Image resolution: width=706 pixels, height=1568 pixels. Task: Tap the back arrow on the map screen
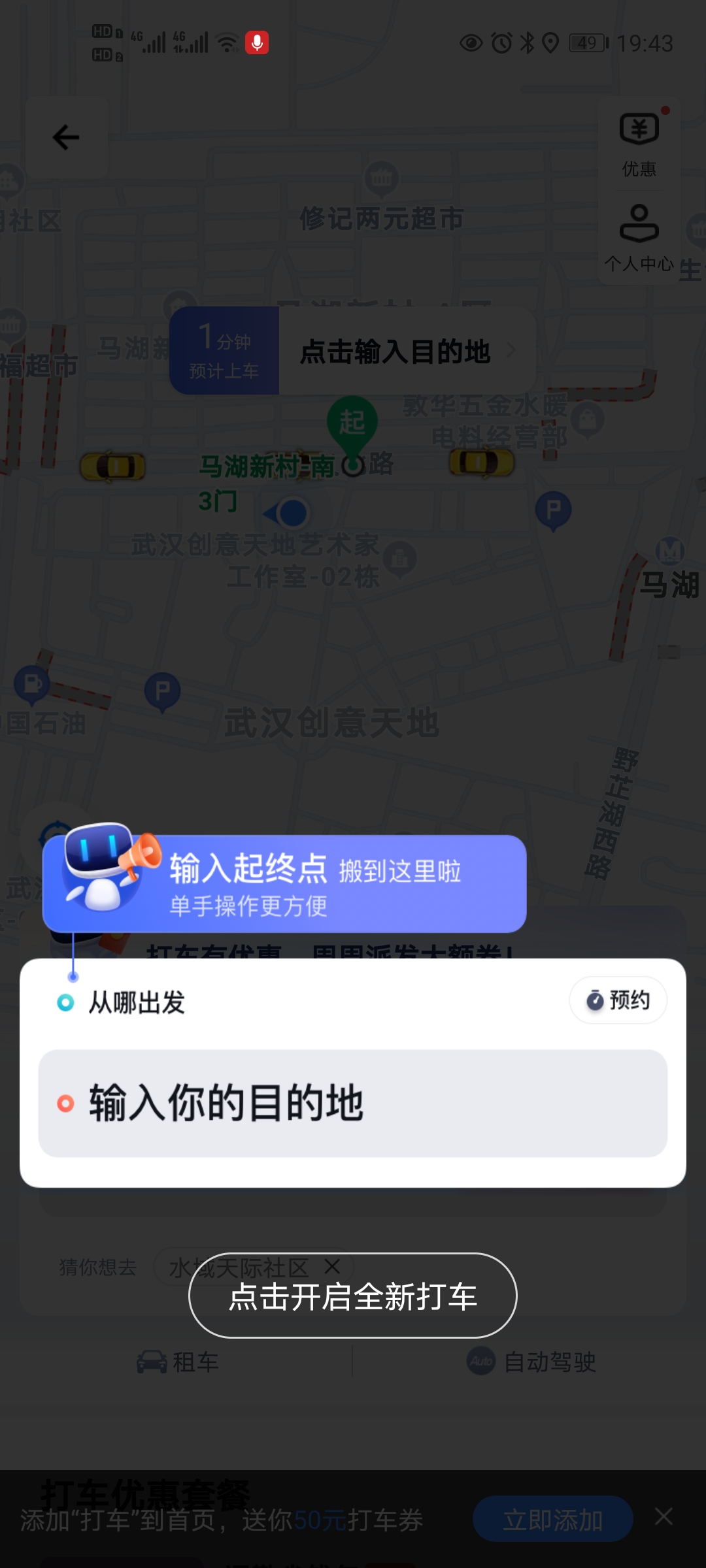click(65, 137)
